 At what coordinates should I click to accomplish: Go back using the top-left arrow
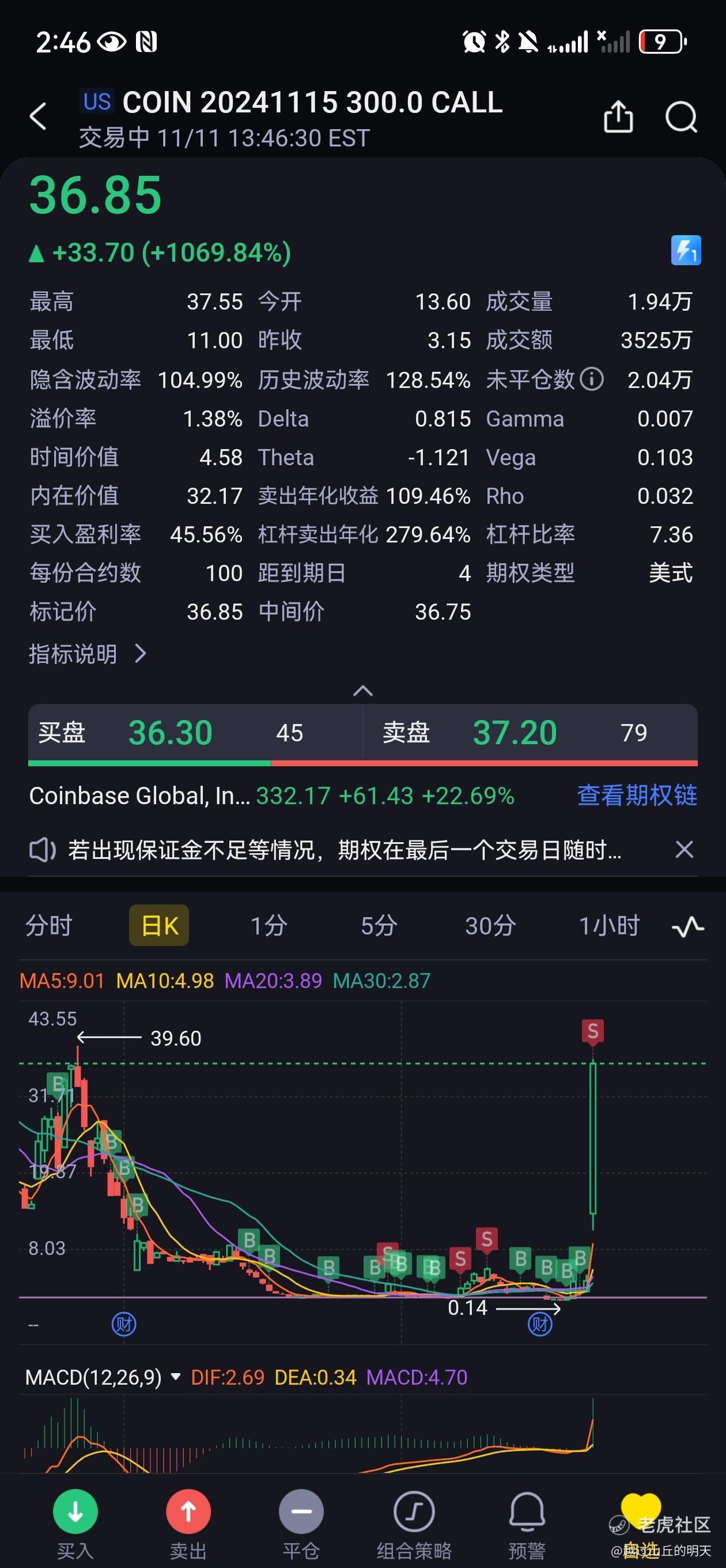tap(37, 116)
